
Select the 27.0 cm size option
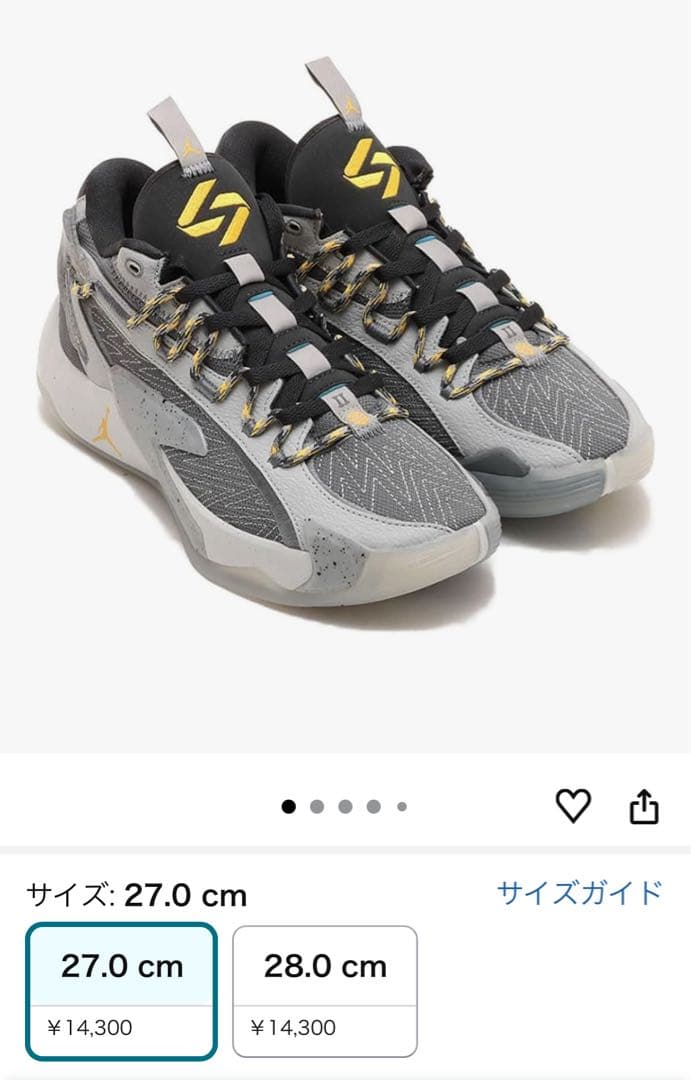122,990
